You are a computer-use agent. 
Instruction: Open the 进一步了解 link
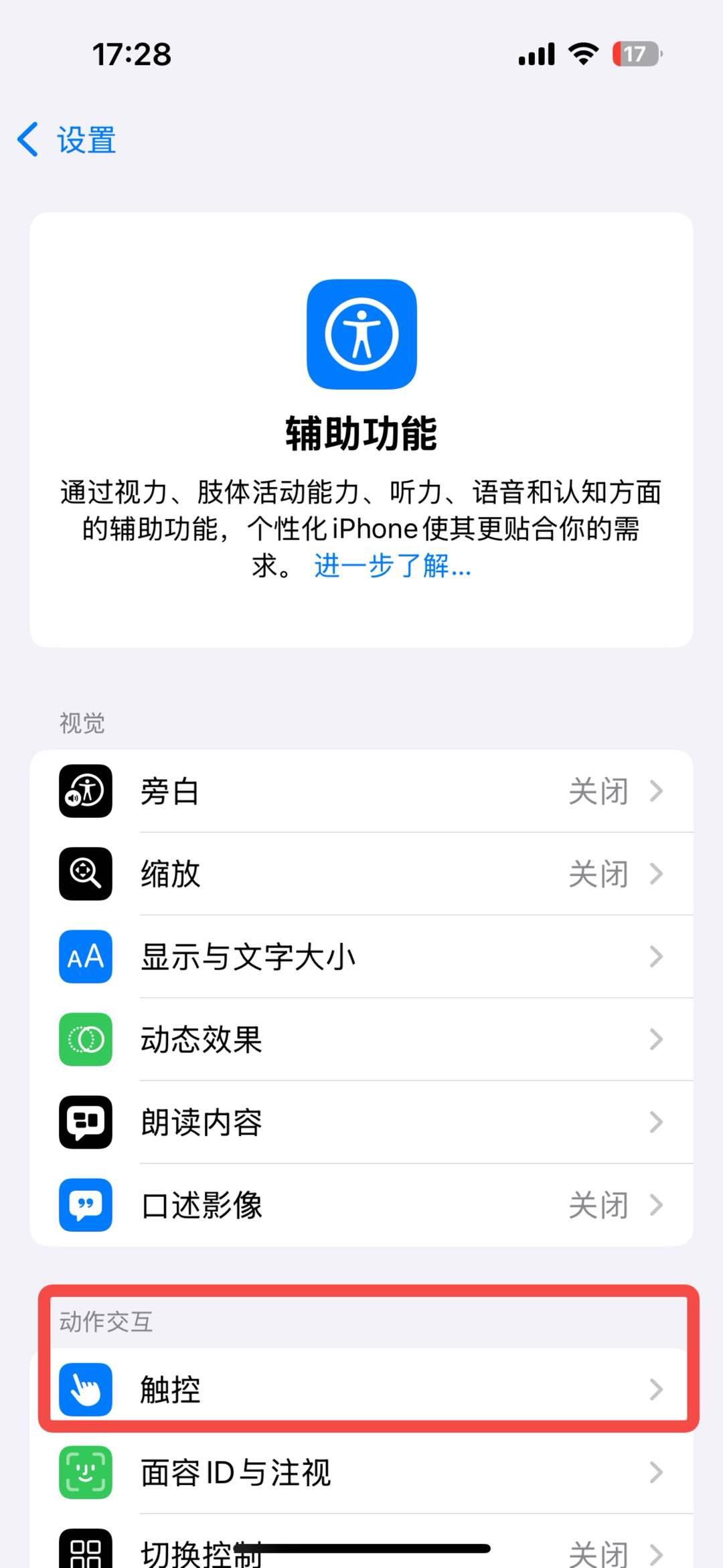pos(392,566)
